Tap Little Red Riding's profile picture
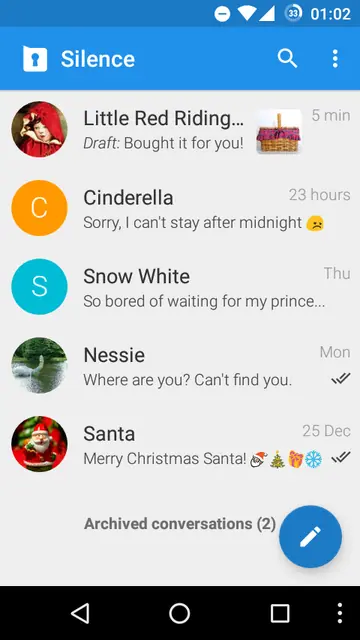 click(40, 129)
